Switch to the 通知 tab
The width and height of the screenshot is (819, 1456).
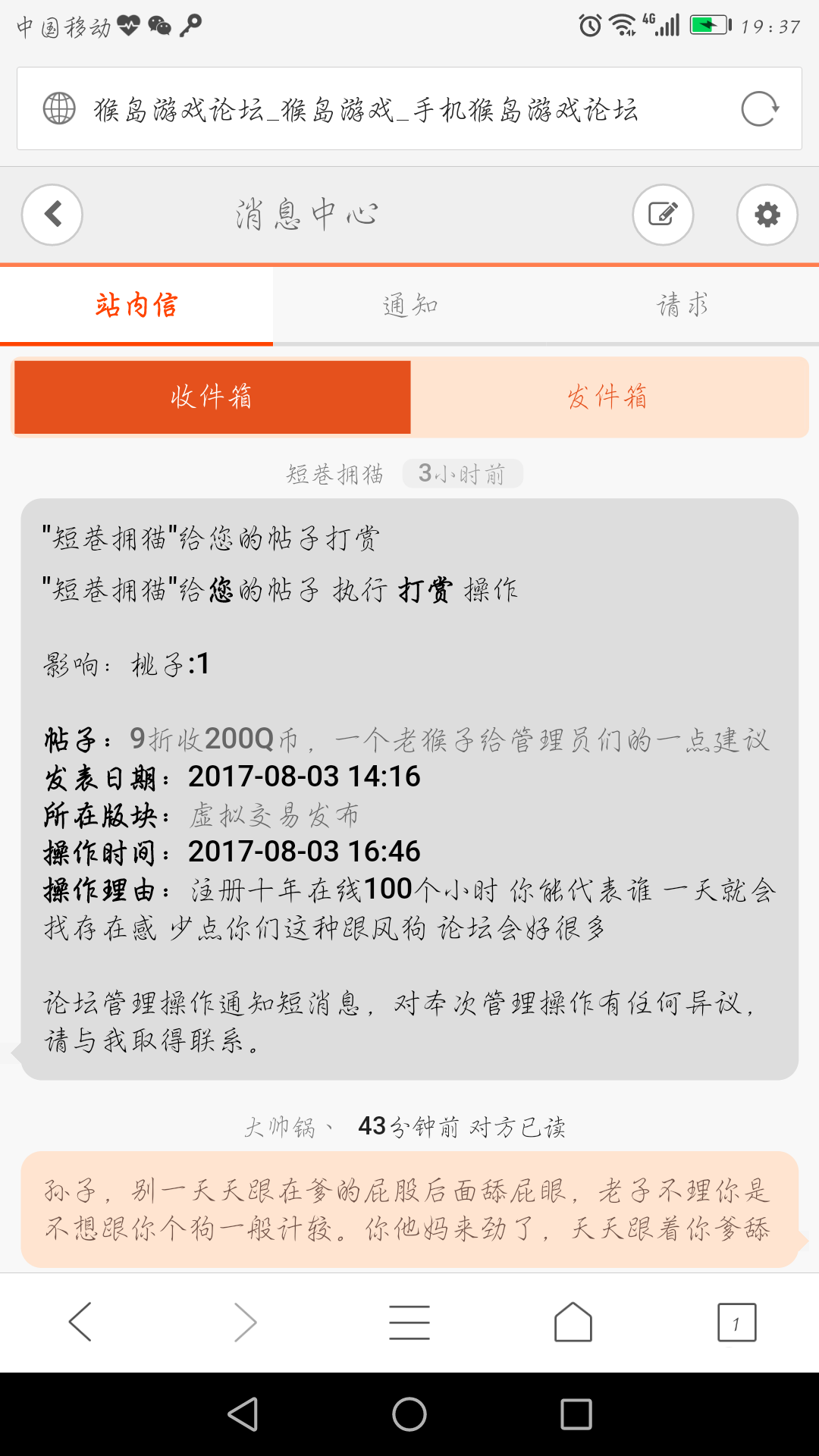pyautogui.click(x=409, y=305)
